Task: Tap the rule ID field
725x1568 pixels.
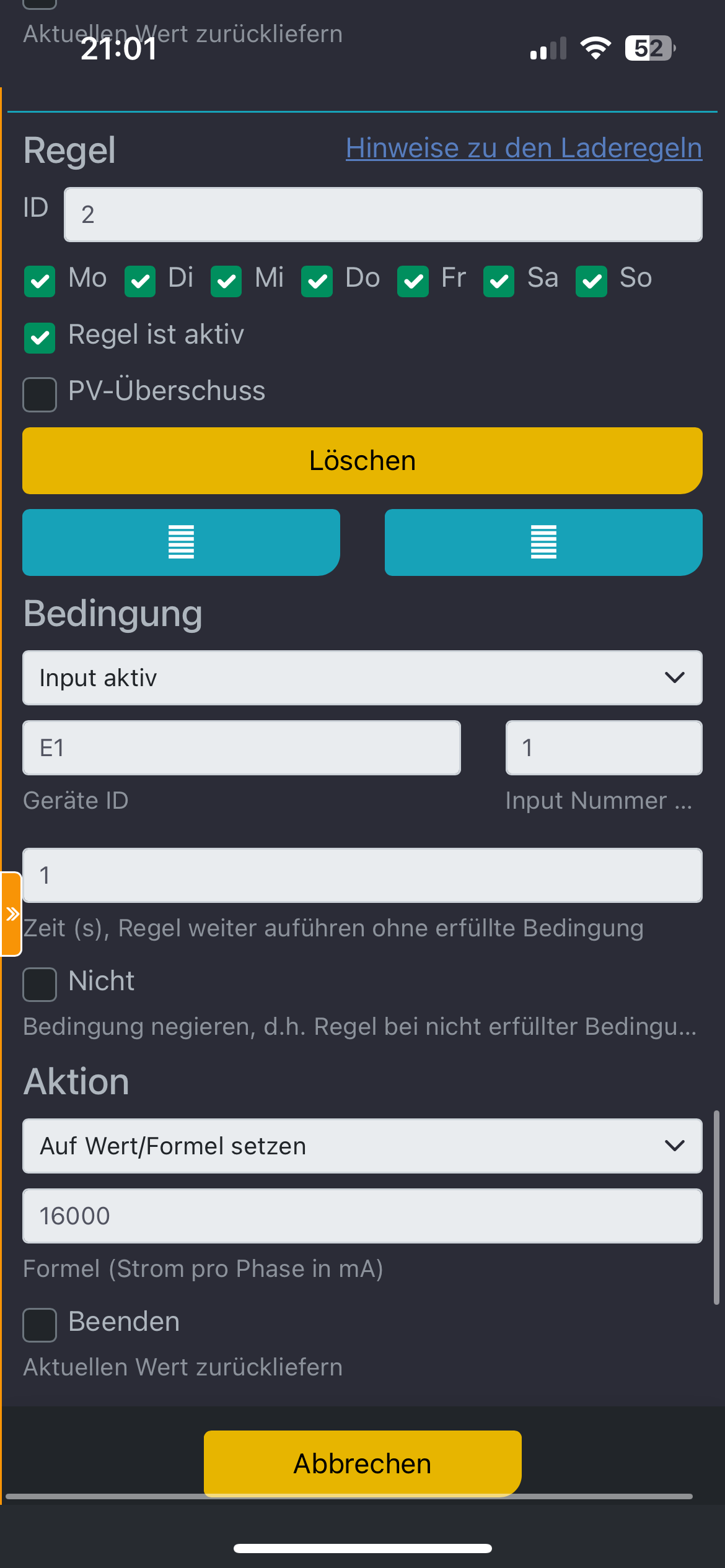Action: pos(383,214)
